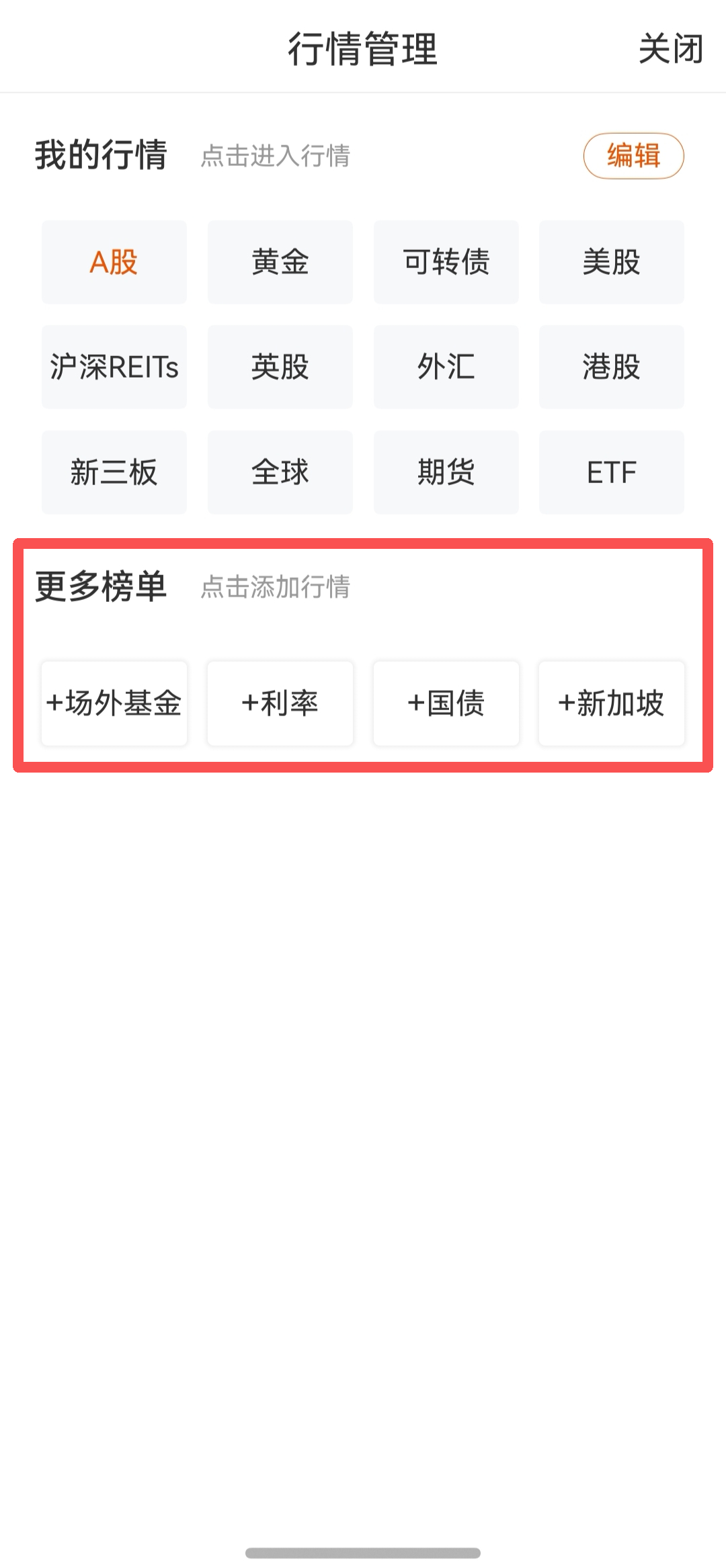This screenshot has height=1568, width=726.
Task: Open the 港股 Hong Kong stocks market
Action: (x=611, y=367)
